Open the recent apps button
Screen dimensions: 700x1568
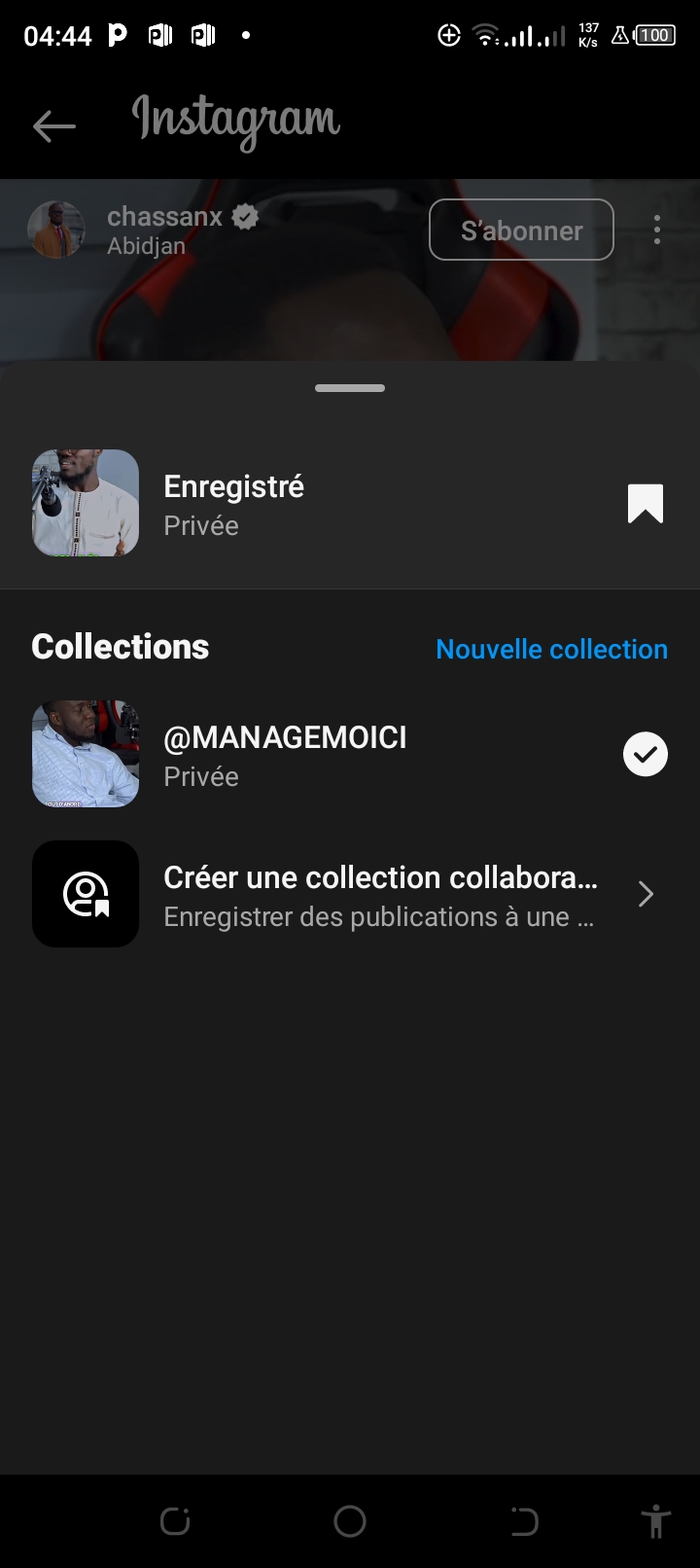pos(175,1521)
